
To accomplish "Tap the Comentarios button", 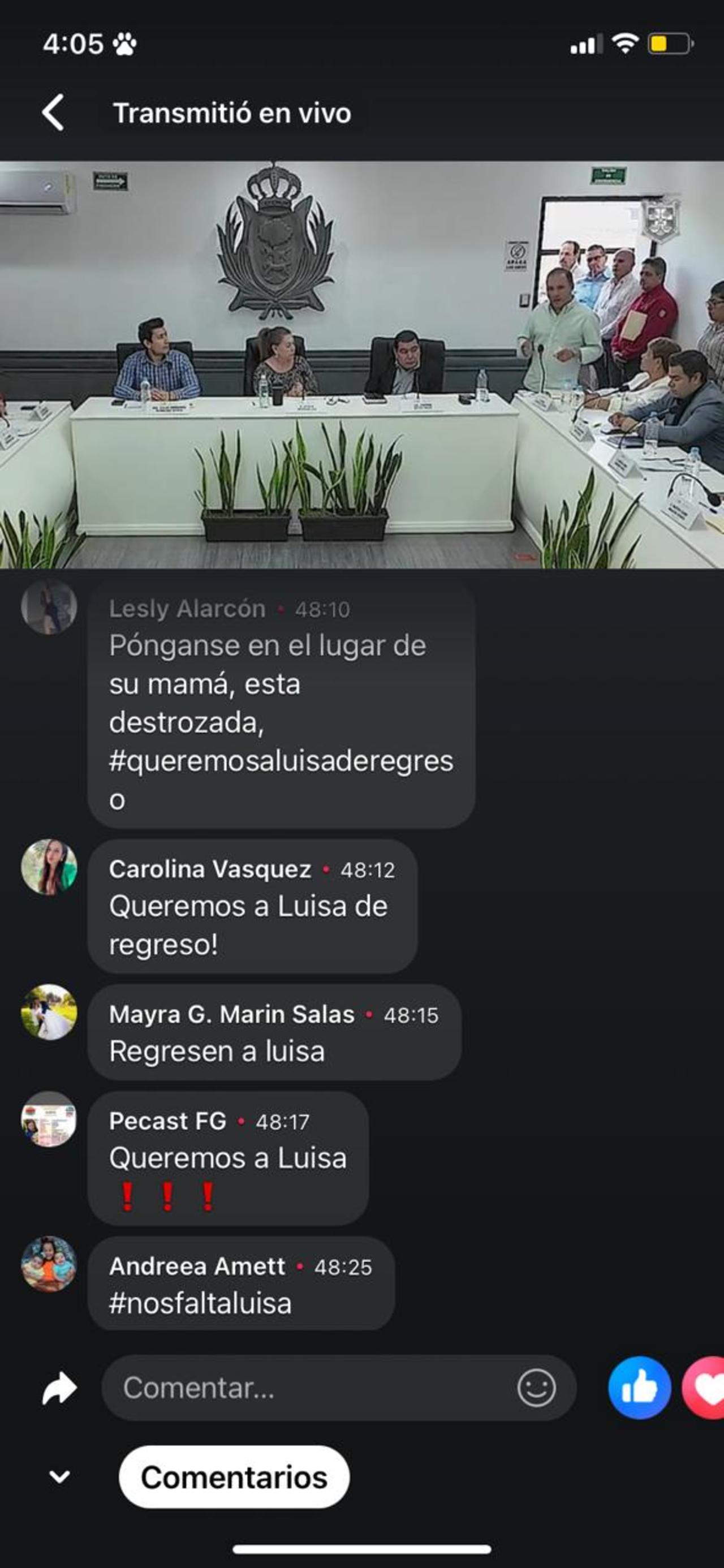I will click(x=234, y=1477).
